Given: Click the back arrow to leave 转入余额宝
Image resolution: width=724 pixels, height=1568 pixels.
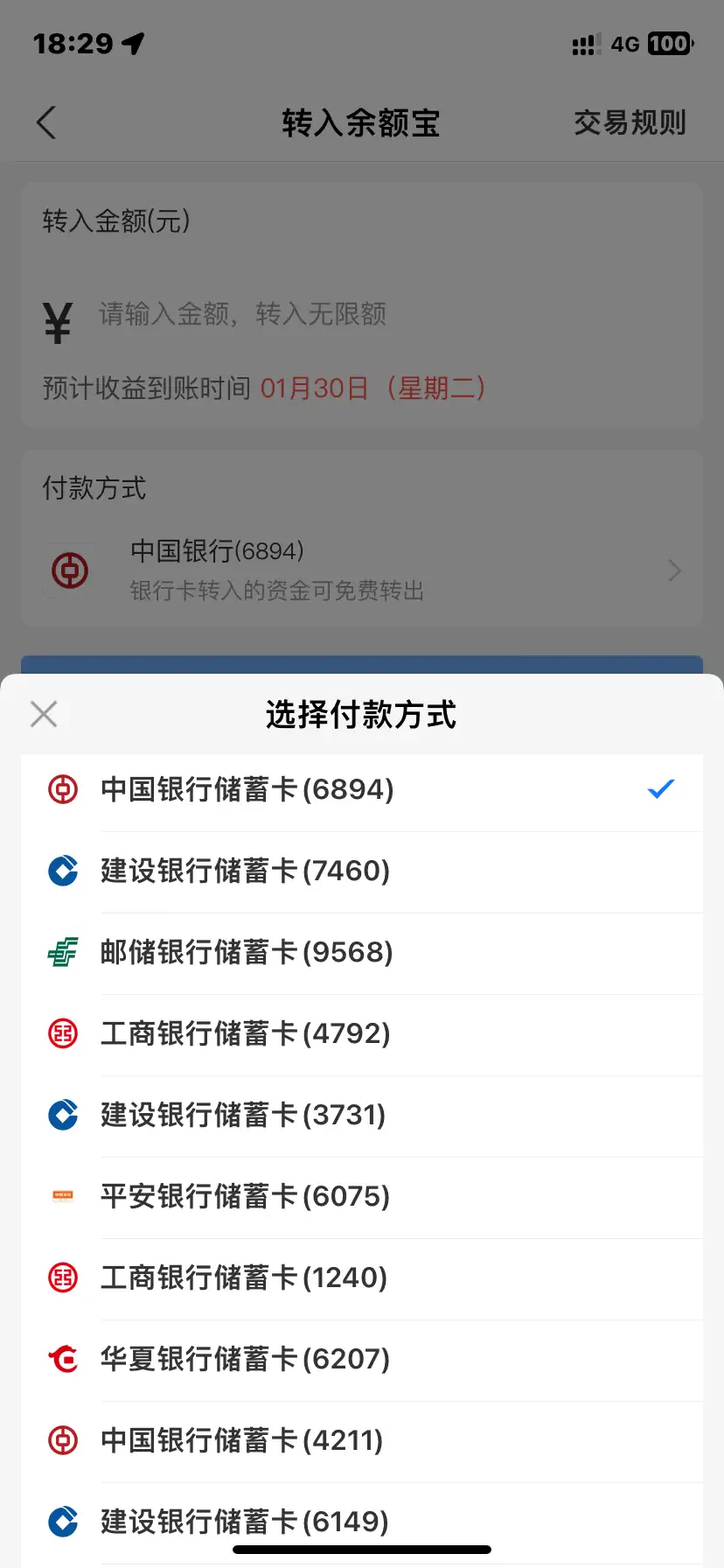Looking at the screenshot, I should click(x=45, y=122).
